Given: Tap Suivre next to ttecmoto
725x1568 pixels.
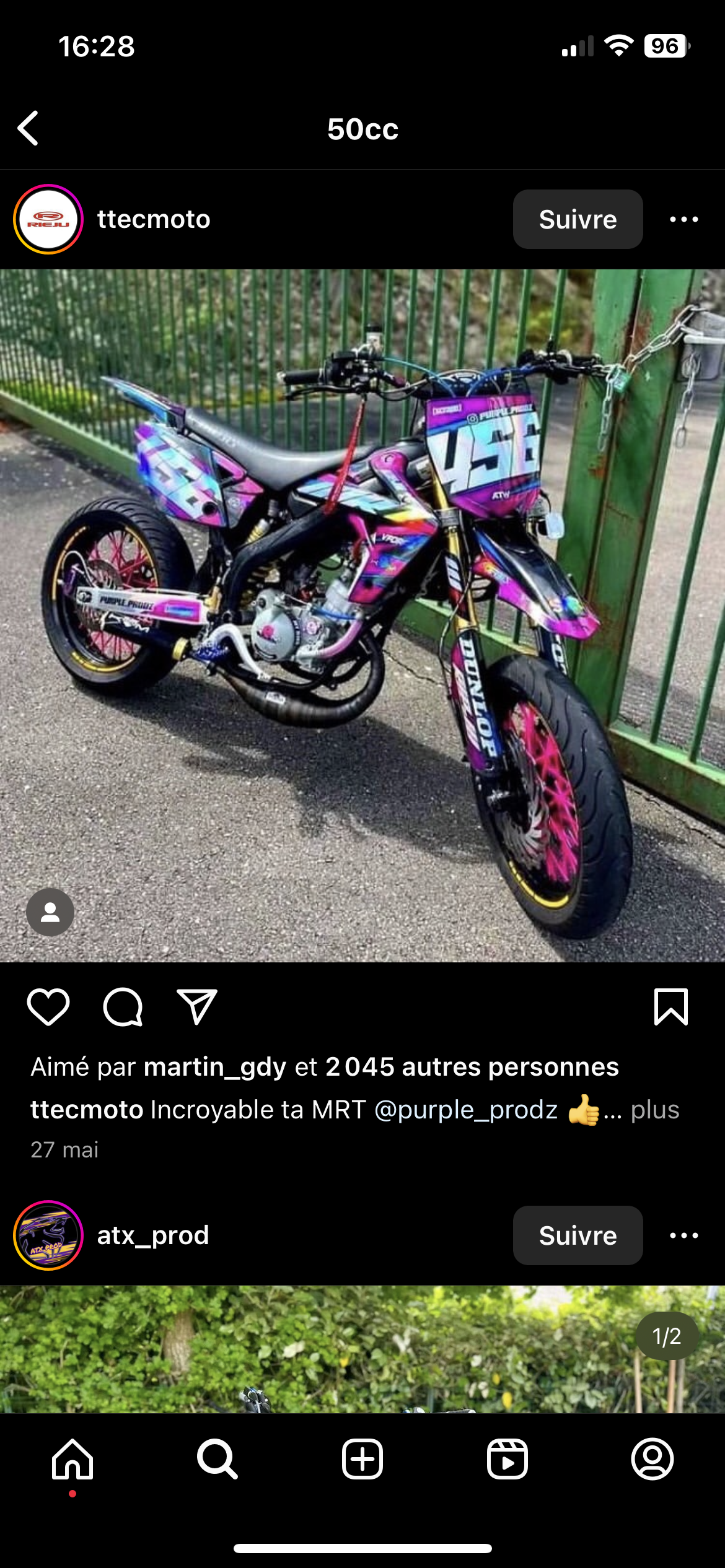Looking at the screenshot, I should (x=577, y=219).
